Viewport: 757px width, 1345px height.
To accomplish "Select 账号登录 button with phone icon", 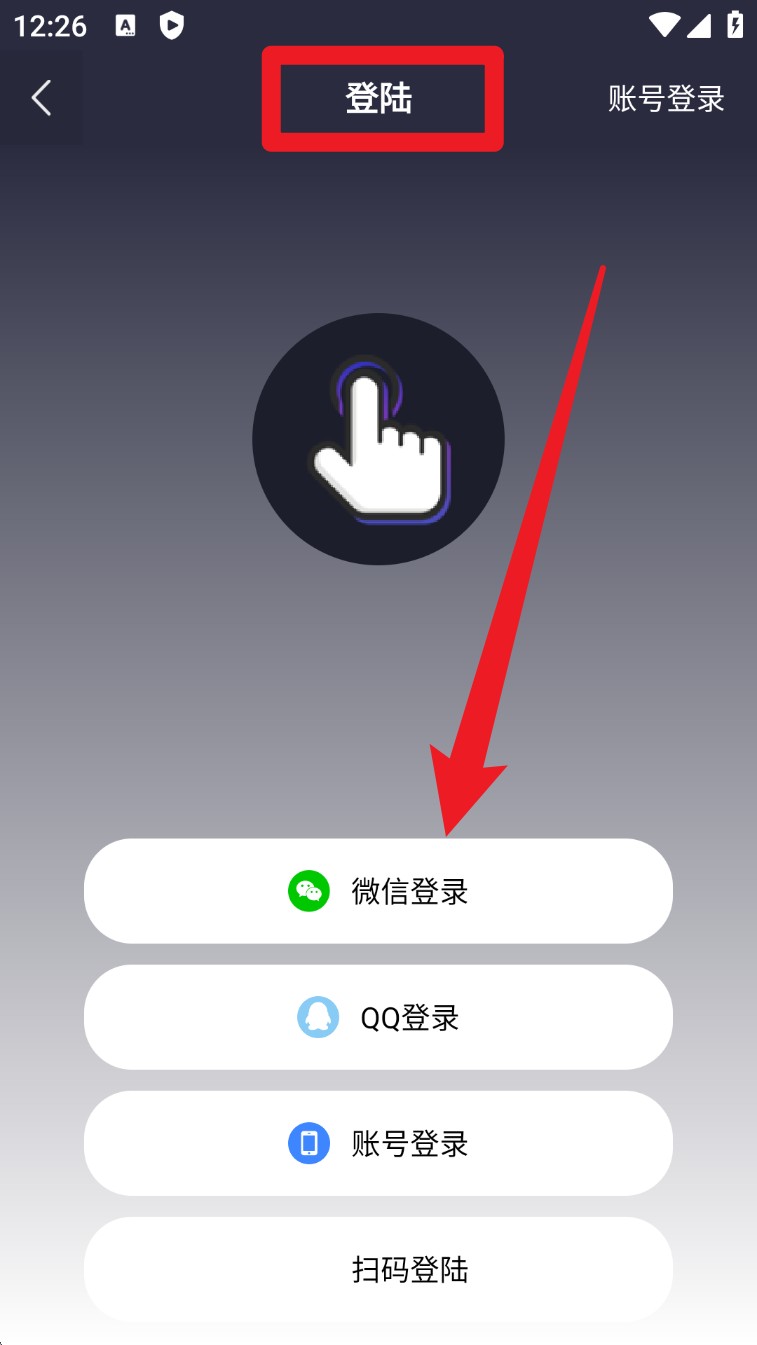I will point(378,1143).
